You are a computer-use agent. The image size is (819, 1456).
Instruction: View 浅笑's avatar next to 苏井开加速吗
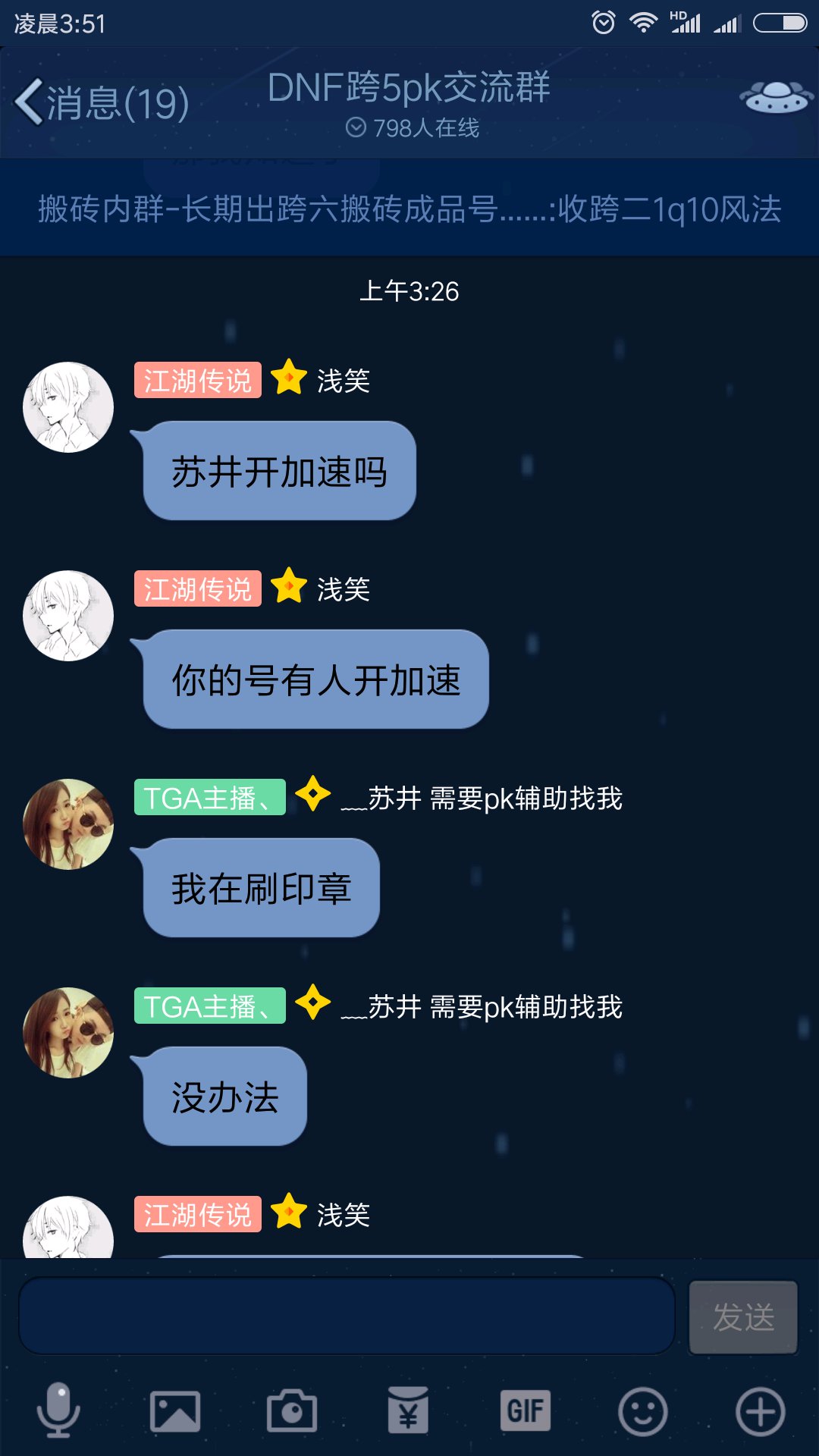68,407
